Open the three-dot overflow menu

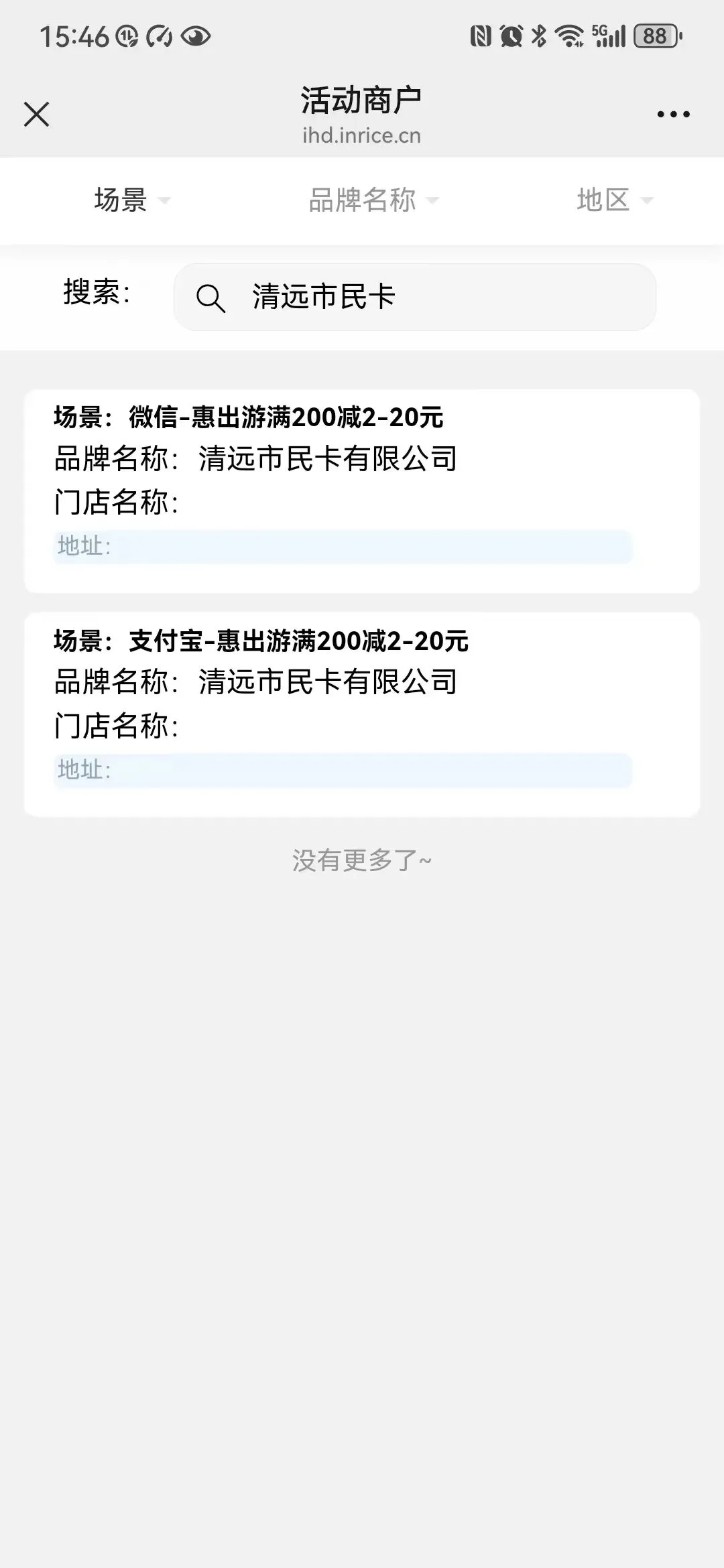pyautogui.click(x=673, y=115)
